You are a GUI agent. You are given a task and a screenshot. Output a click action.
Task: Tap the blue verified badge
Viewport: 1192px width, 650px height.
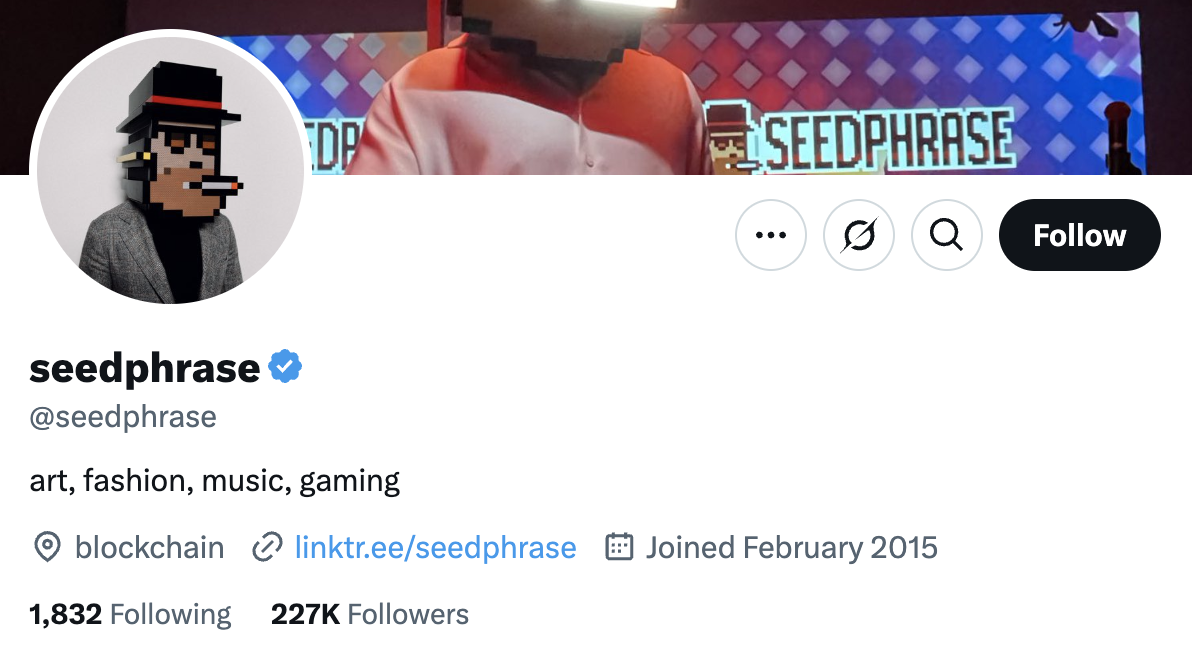coord(285,368)
